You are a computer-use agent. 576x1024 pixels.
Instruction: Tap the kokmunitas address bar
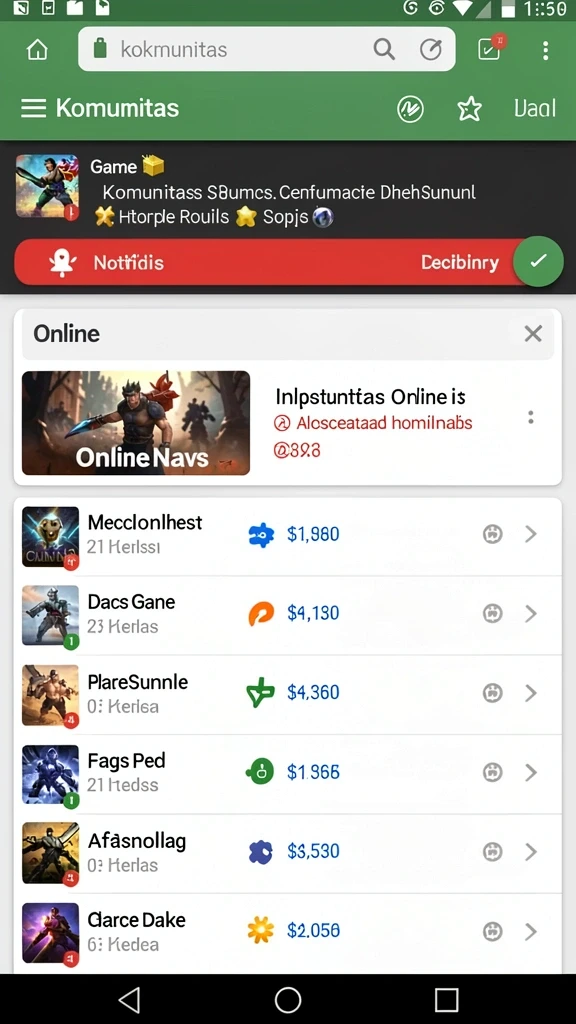click(266, 49)
